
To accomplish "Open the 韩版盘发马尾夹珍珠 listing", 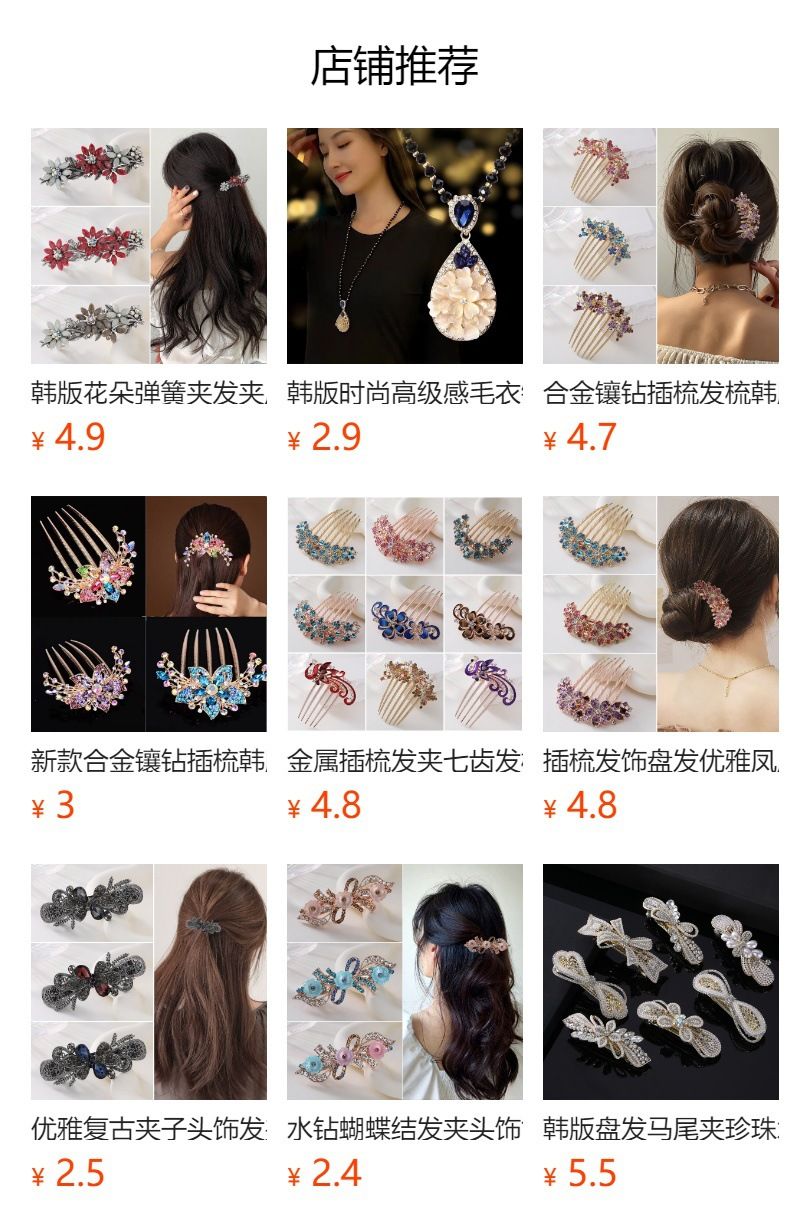I will click(x=661, y=982).
